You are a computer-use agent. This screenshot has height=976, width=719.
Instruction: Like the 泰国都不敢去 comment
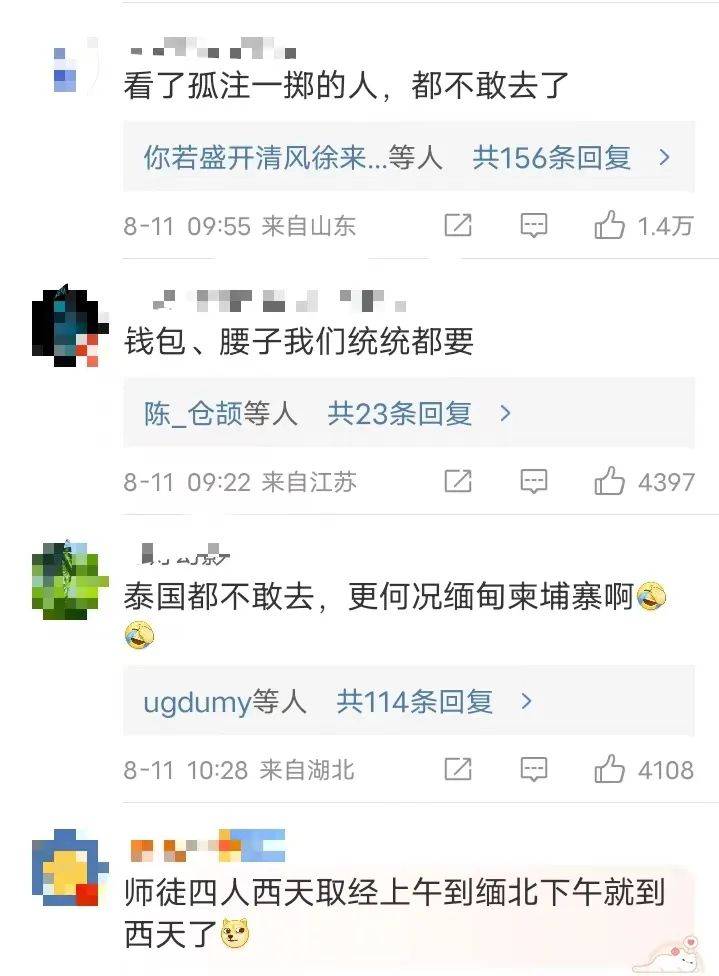coord(610,769)
